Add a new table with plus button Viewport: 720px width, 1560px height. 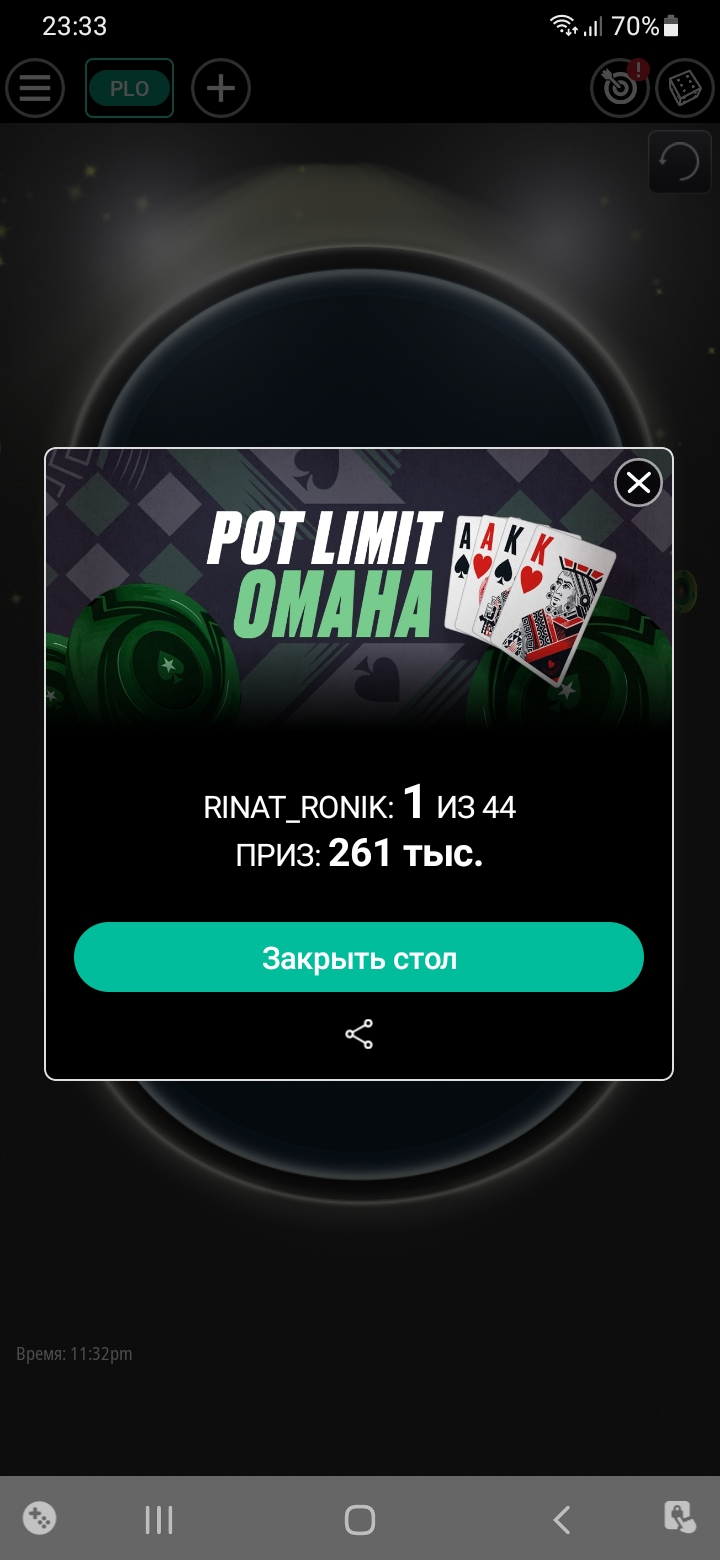tap(221, 89)
